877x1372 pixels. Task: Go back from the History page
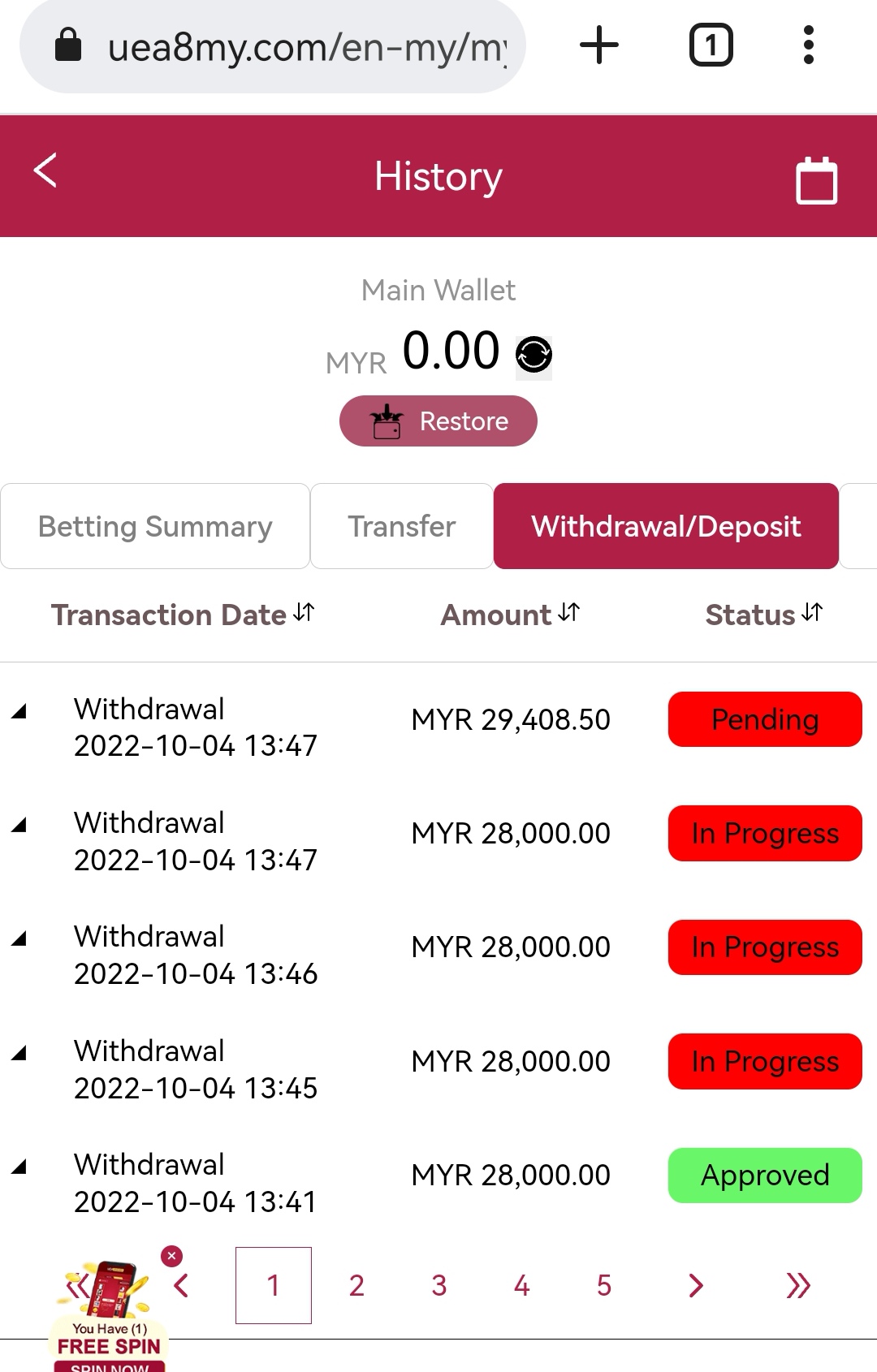click(x=45, y=171)
